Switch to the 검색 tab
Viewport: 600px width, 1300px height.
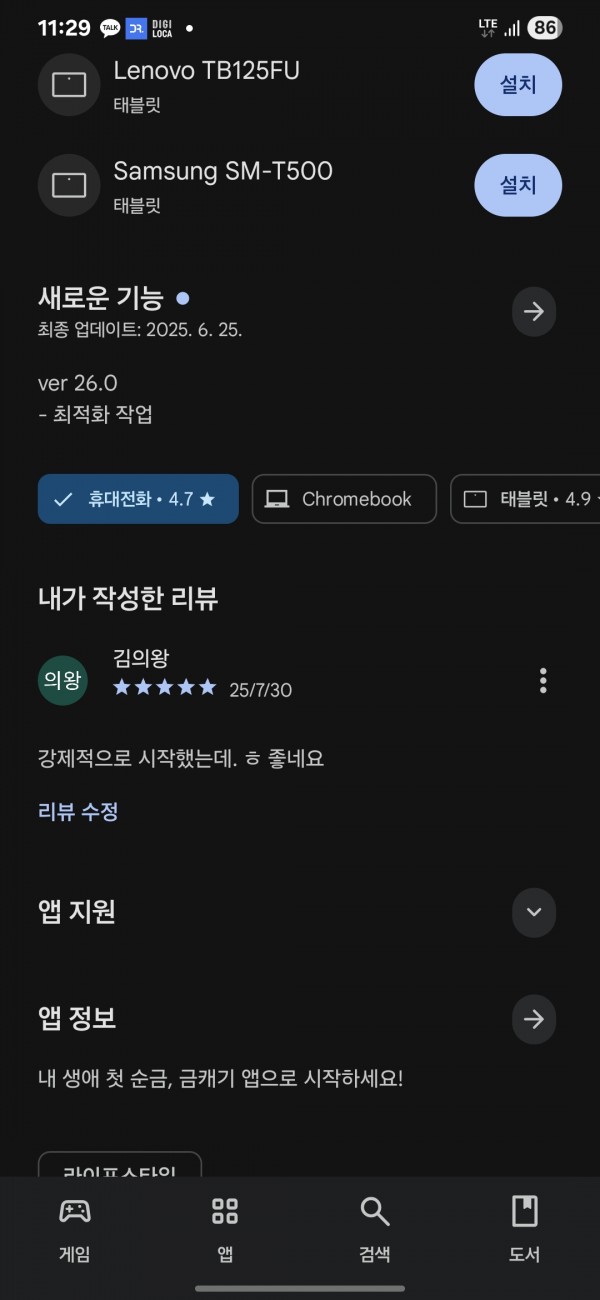pyautogui.click(x=375, y=1230)
